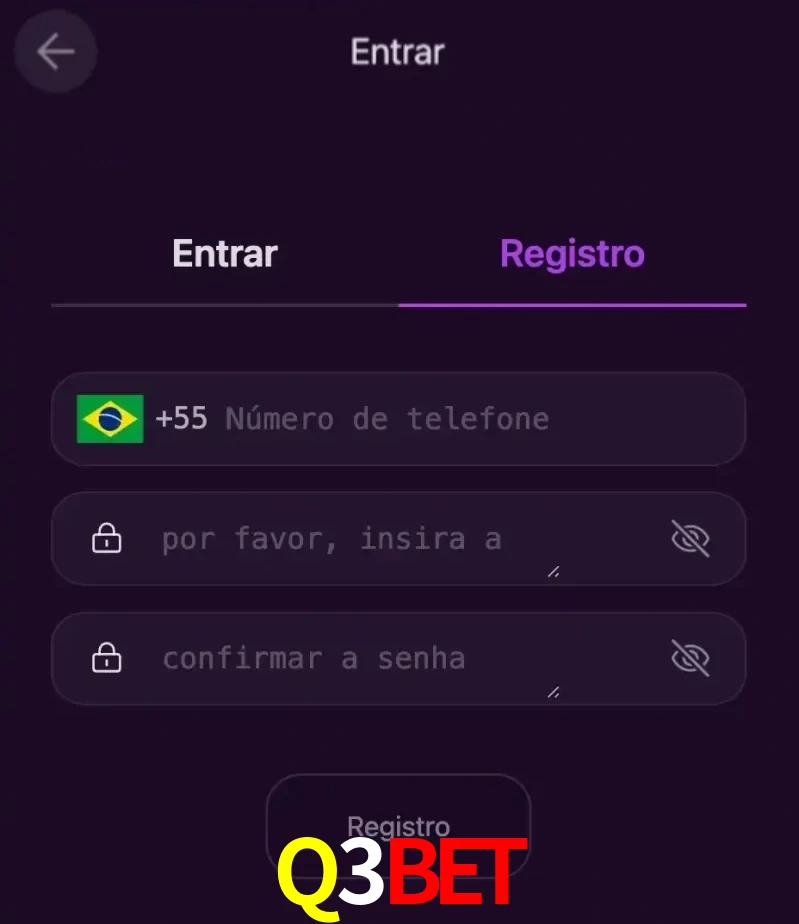Click the resize handle on the confirm password field

pos(551,690)
